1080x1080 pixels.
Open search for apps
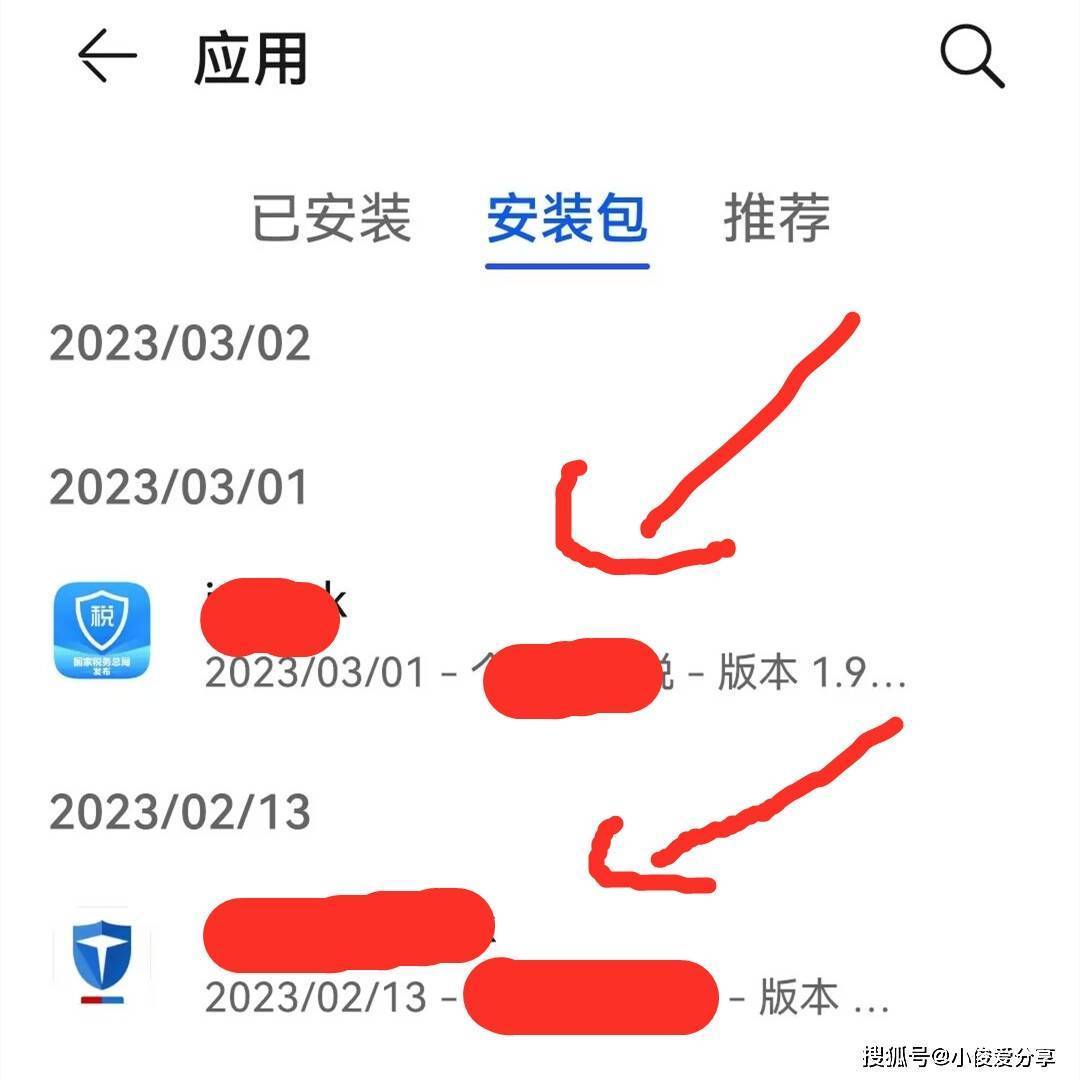pos(972,58)
